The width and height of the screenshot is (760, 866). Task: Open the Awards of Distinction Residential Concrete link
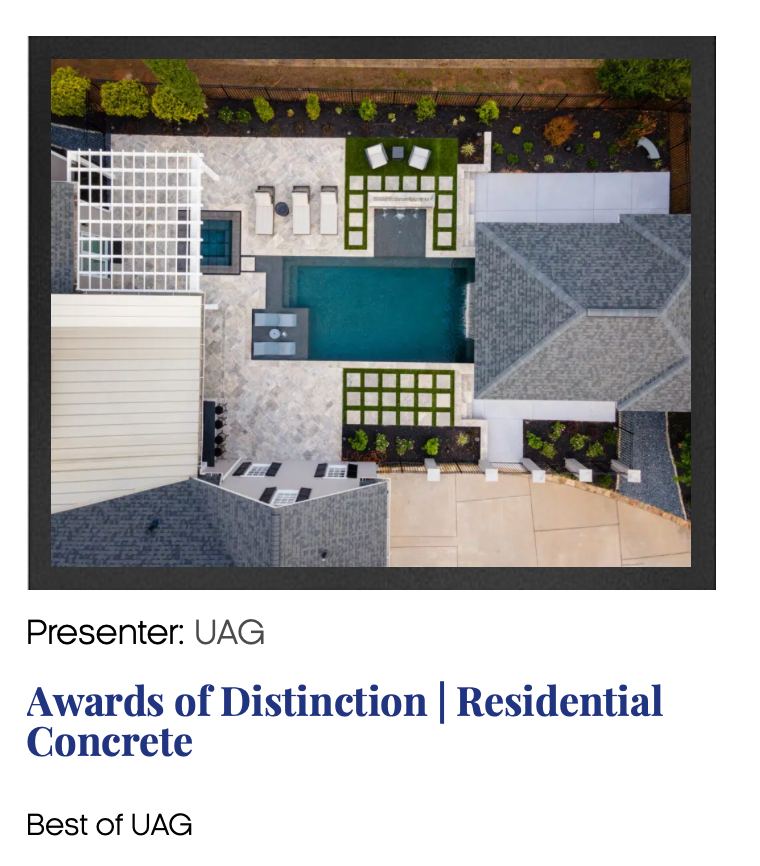[x=345, y=721]
